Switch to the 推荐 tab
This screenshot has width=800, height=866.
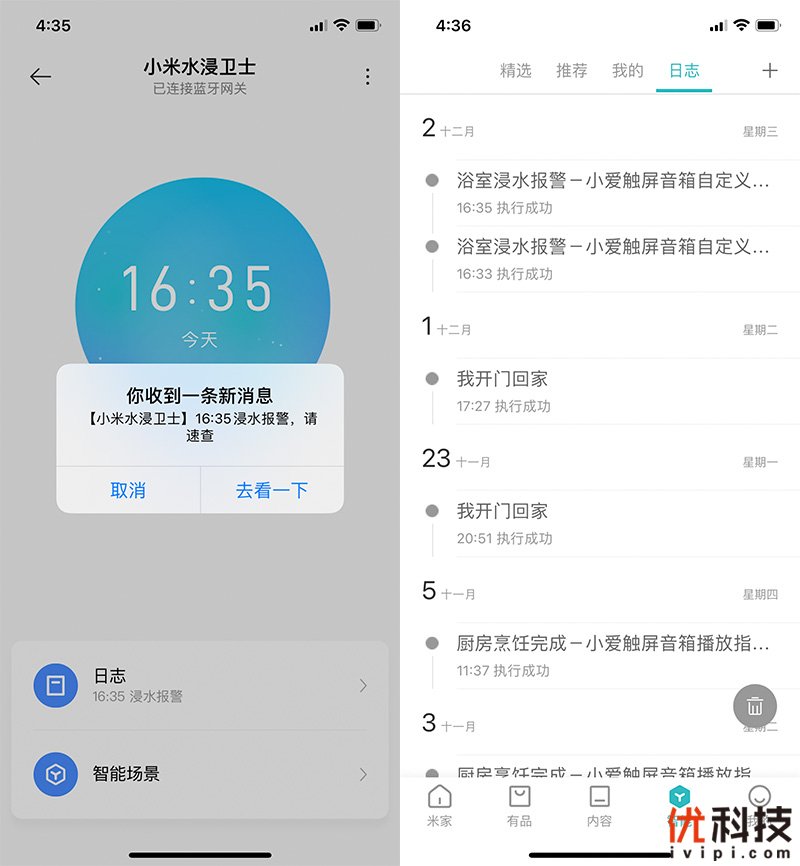(572, 71)
